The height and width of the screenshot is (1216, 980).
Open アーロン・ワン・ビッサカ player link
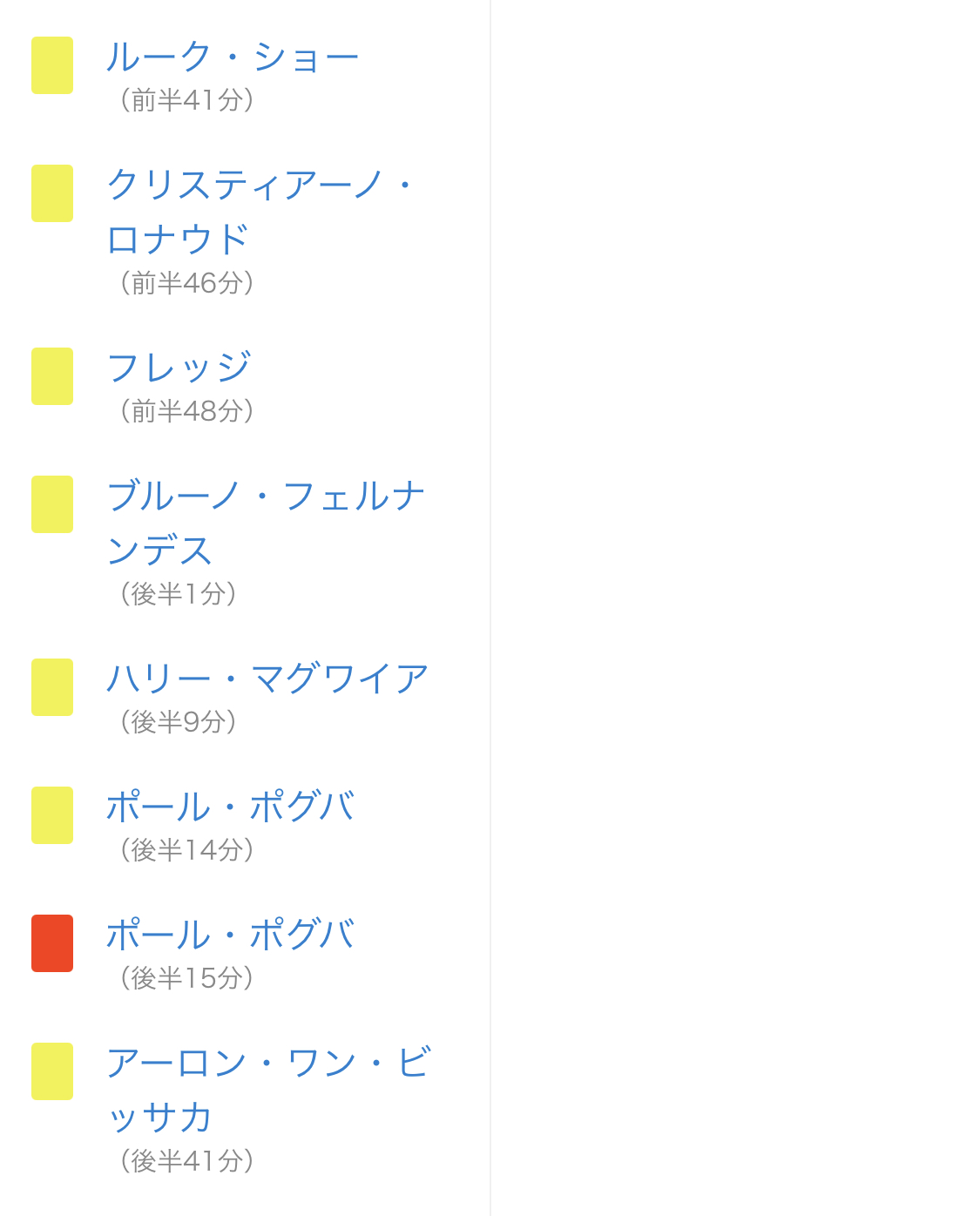(267, 1064)
